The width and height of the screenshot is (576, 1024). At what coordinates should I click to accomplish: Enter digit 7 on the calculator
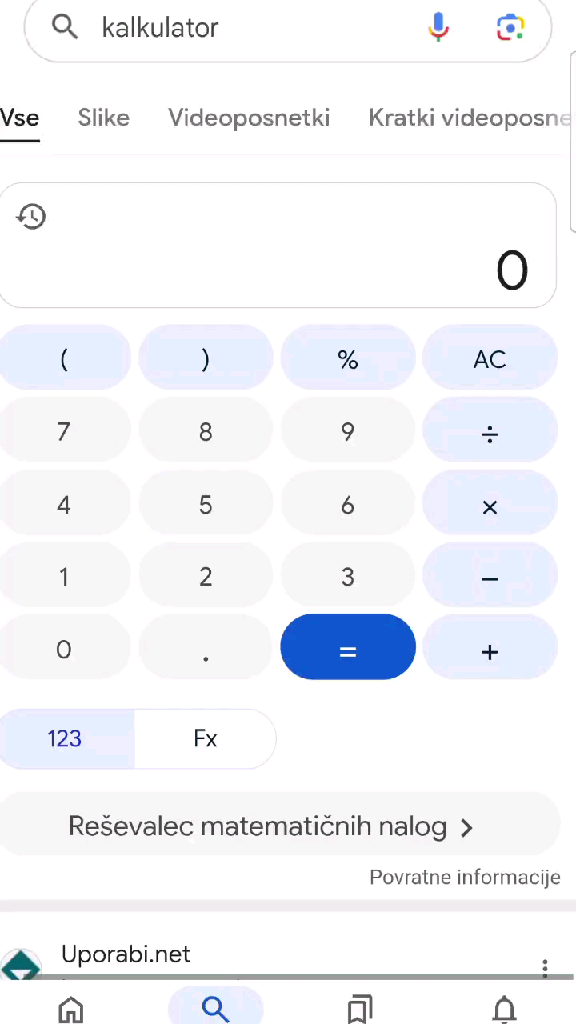pyautogui.click(x=64, y=432)
